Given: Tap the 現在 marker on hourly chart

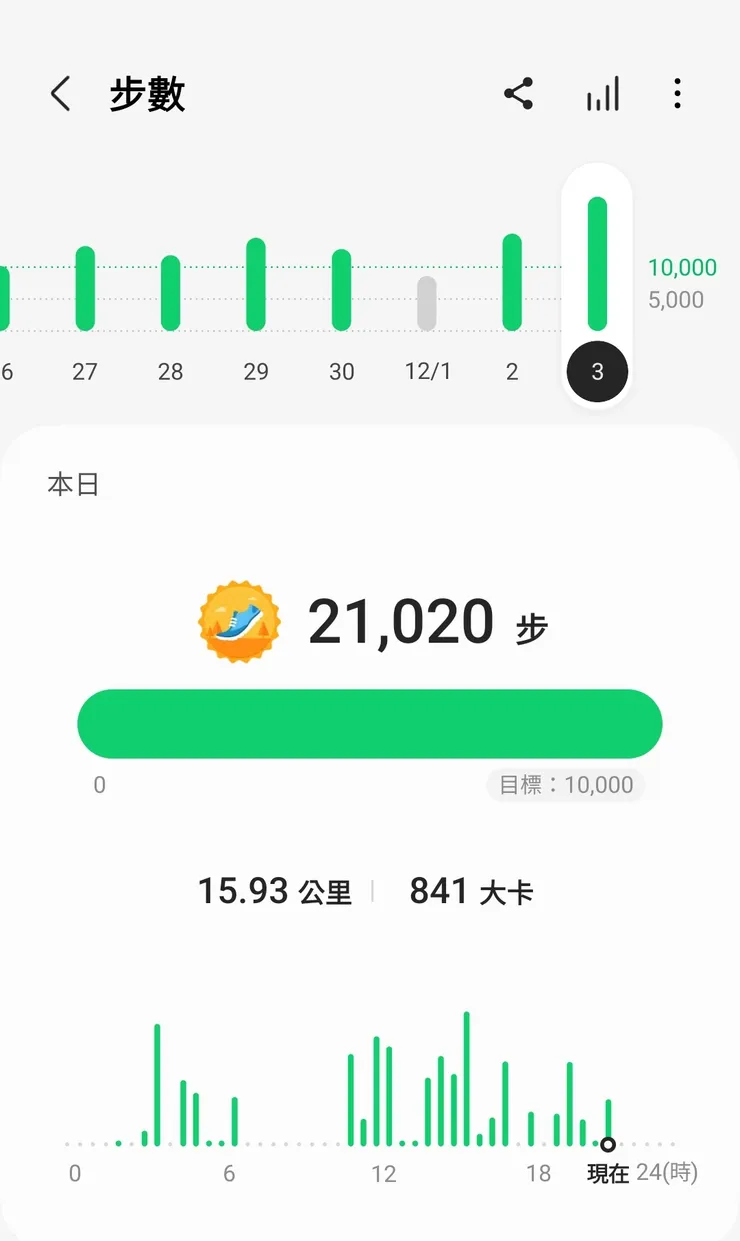Looking at the screenshot, I should (607, 1173).
